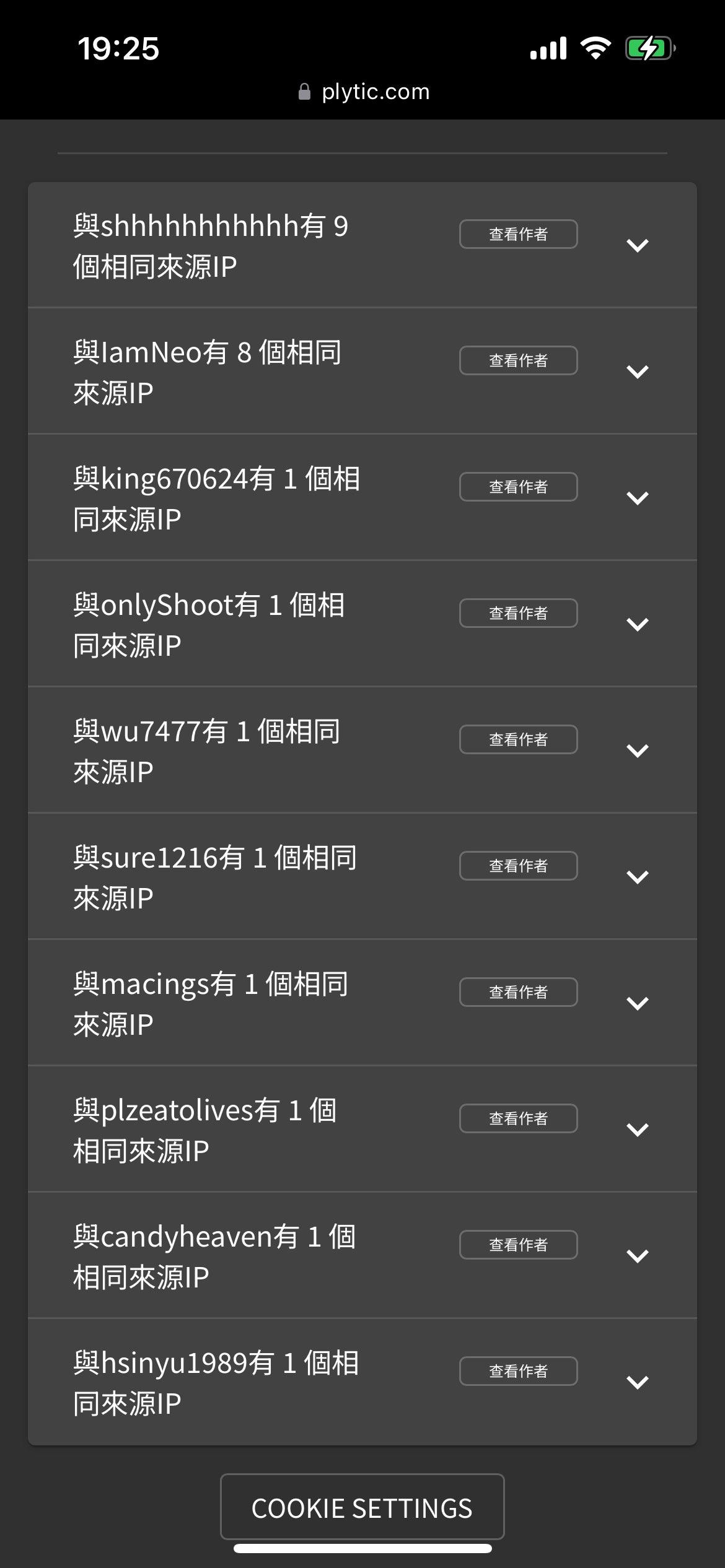View author onlyShoot via 查看作者

[518, 613]
